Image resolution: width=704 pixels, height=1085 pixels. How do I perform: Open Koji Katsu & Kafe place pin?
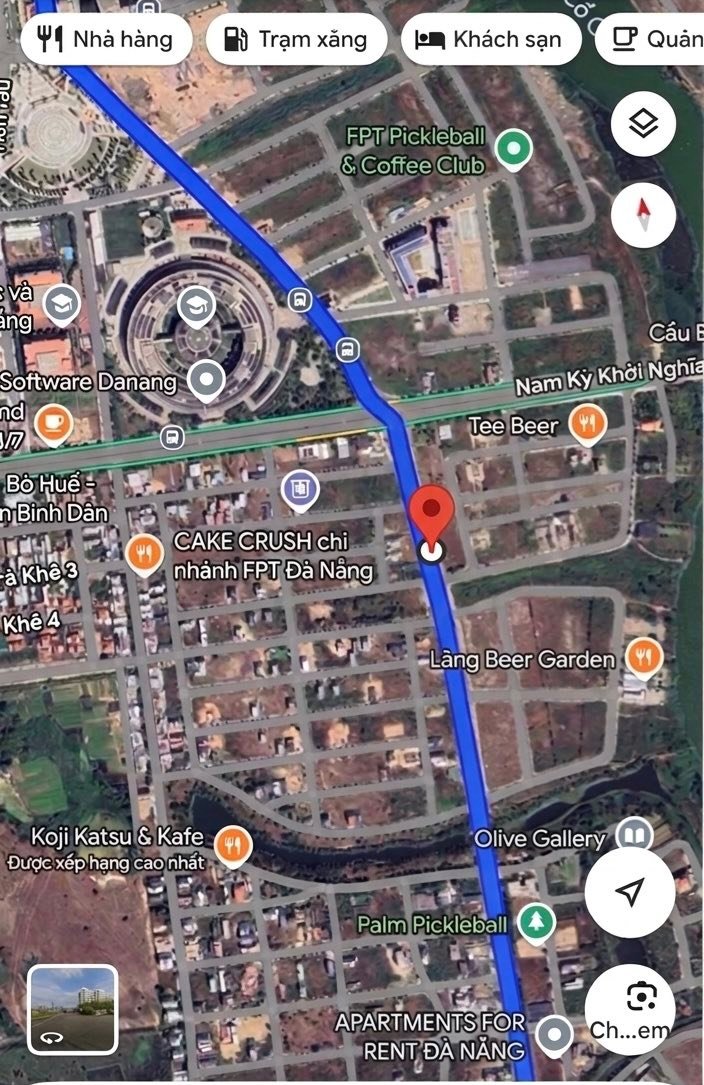tap(234, 845)
